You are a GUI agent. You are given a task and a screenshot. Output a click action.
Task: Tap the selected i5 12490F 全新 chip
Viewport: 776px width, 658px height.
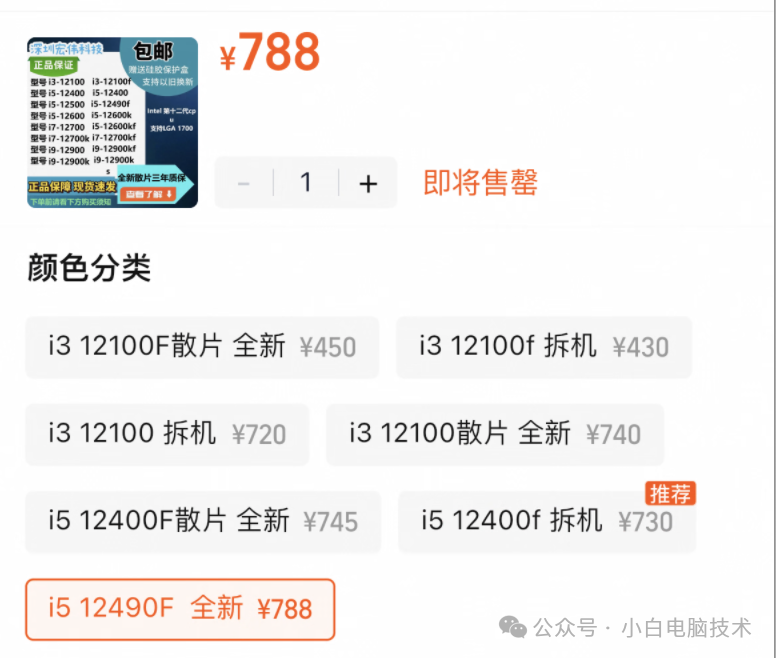point(180,608)
